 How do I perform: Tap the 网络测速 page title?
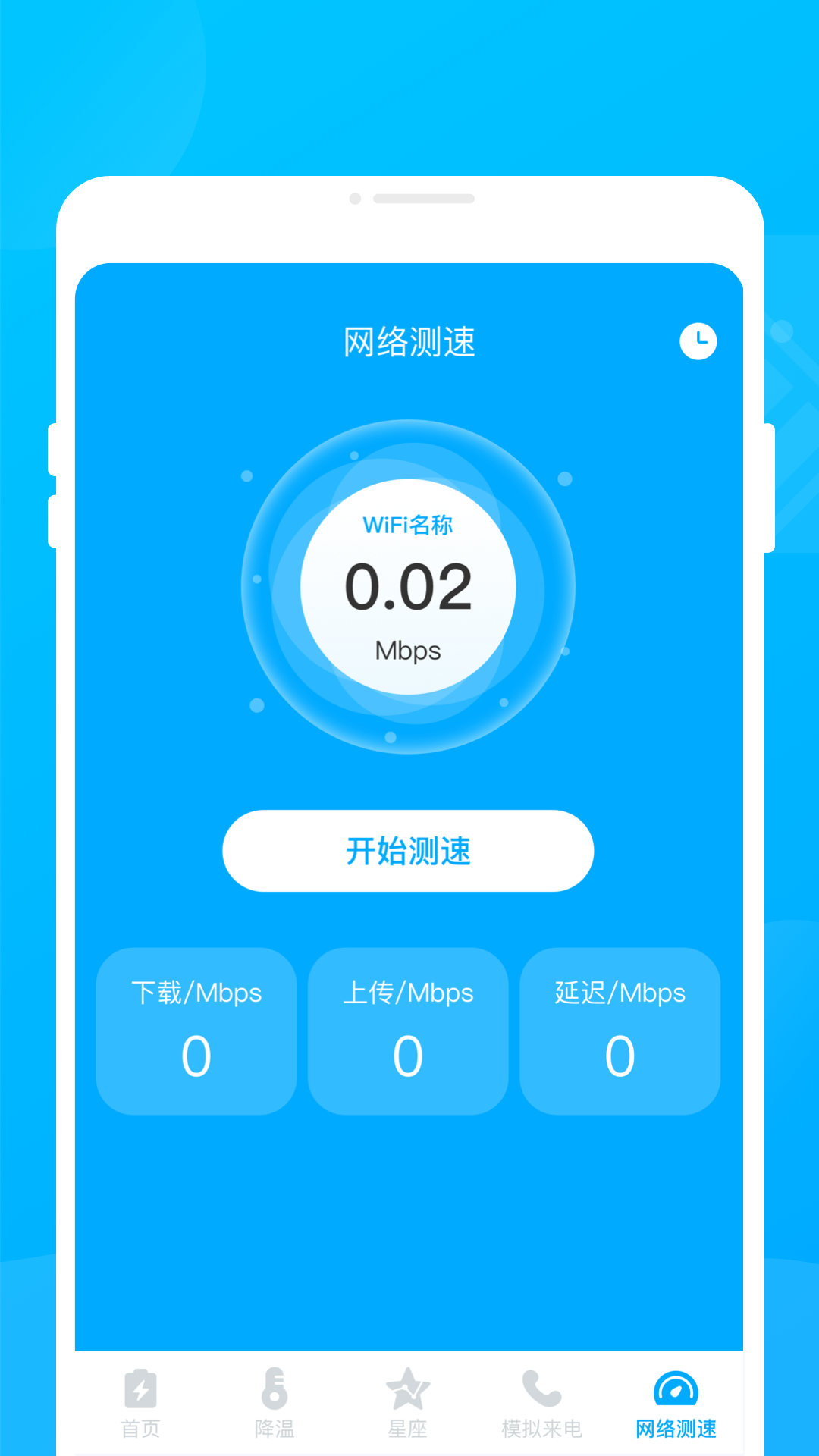[409, 341]
